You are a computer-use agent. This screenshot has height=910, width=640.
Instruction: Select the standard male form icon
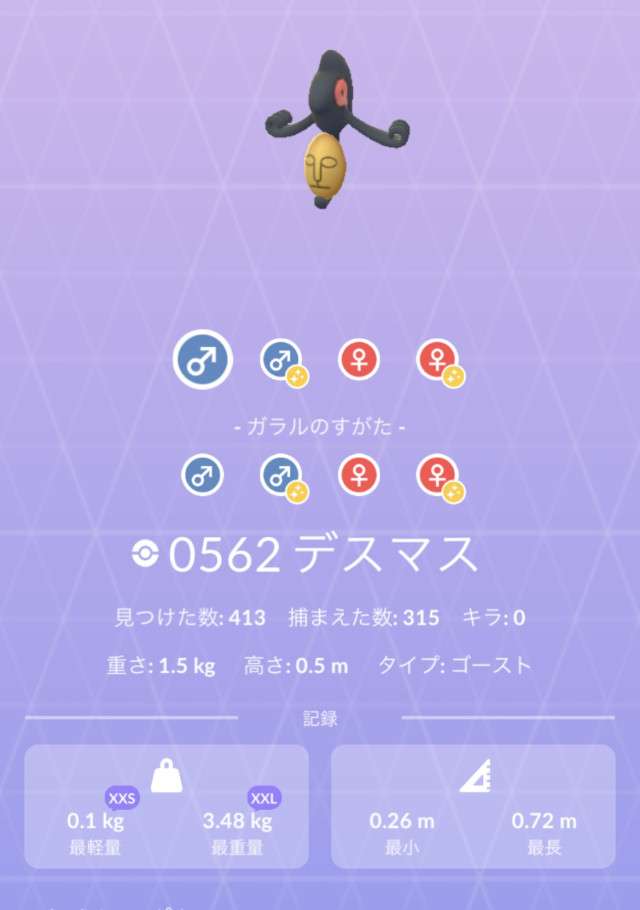(203, 359)
